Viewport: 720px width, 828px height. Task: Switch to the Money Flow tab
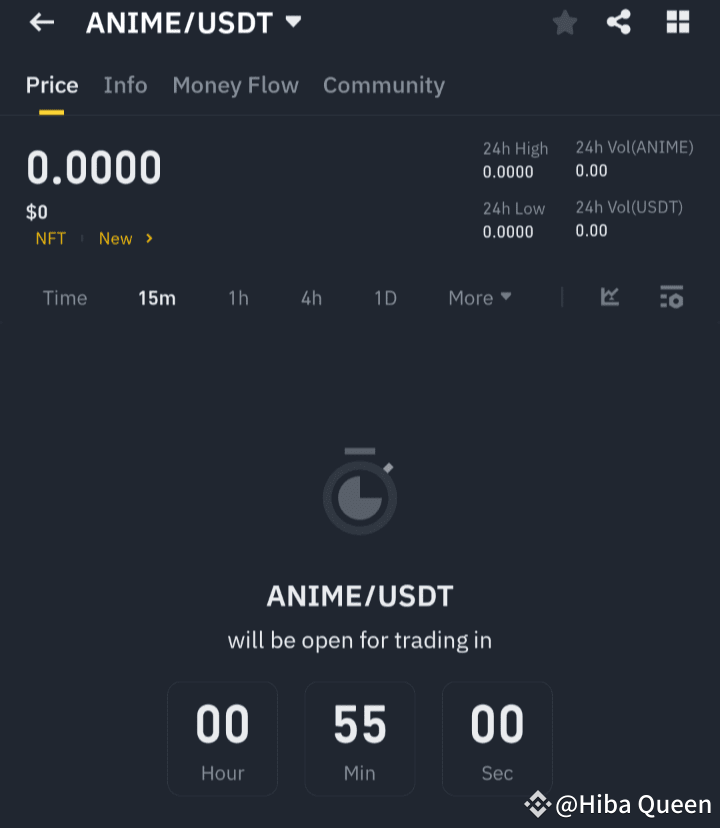click(x=235, y=86)
